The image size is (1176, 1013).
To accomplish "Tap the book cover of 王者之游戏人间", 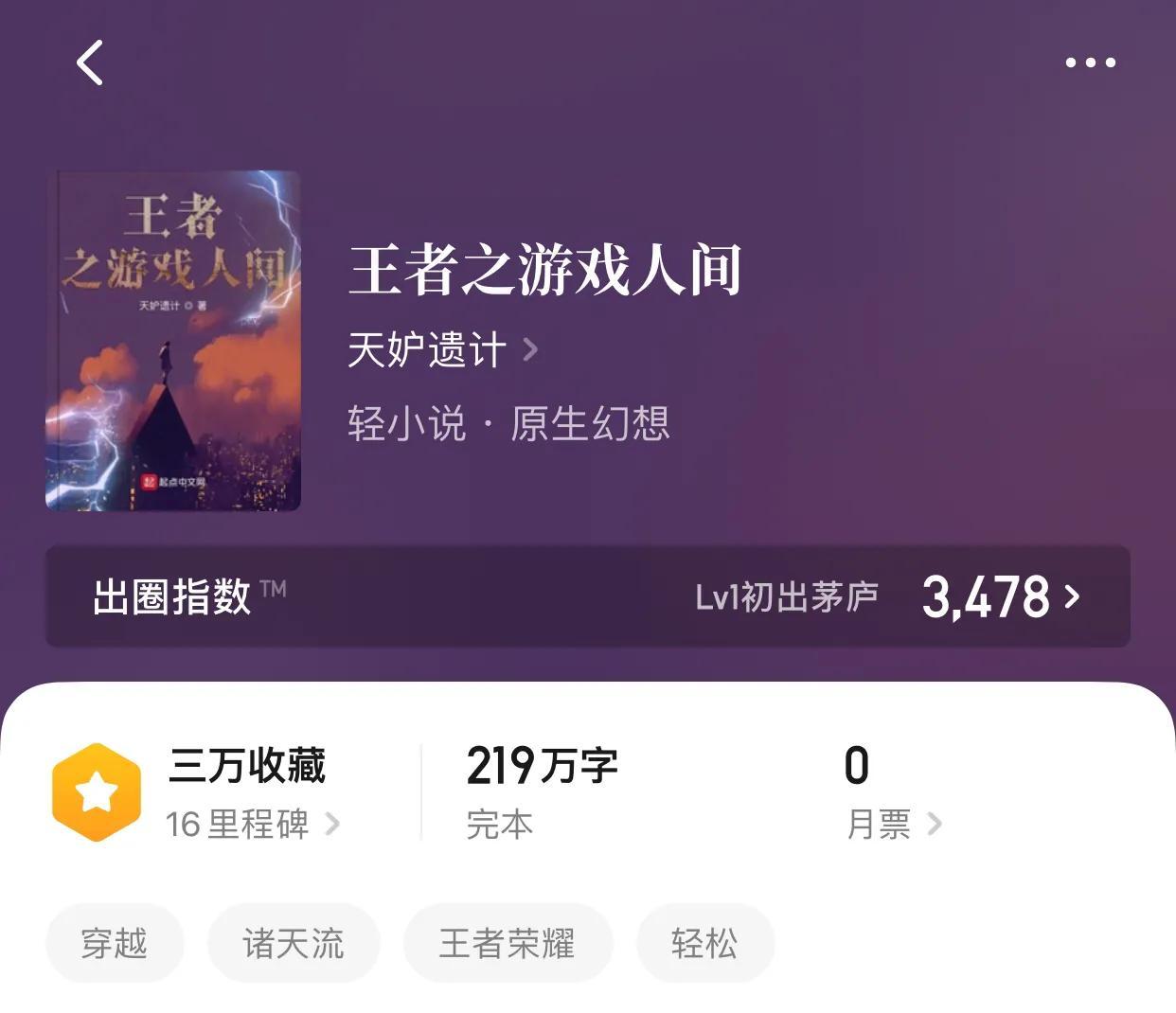I will [173, 341].
